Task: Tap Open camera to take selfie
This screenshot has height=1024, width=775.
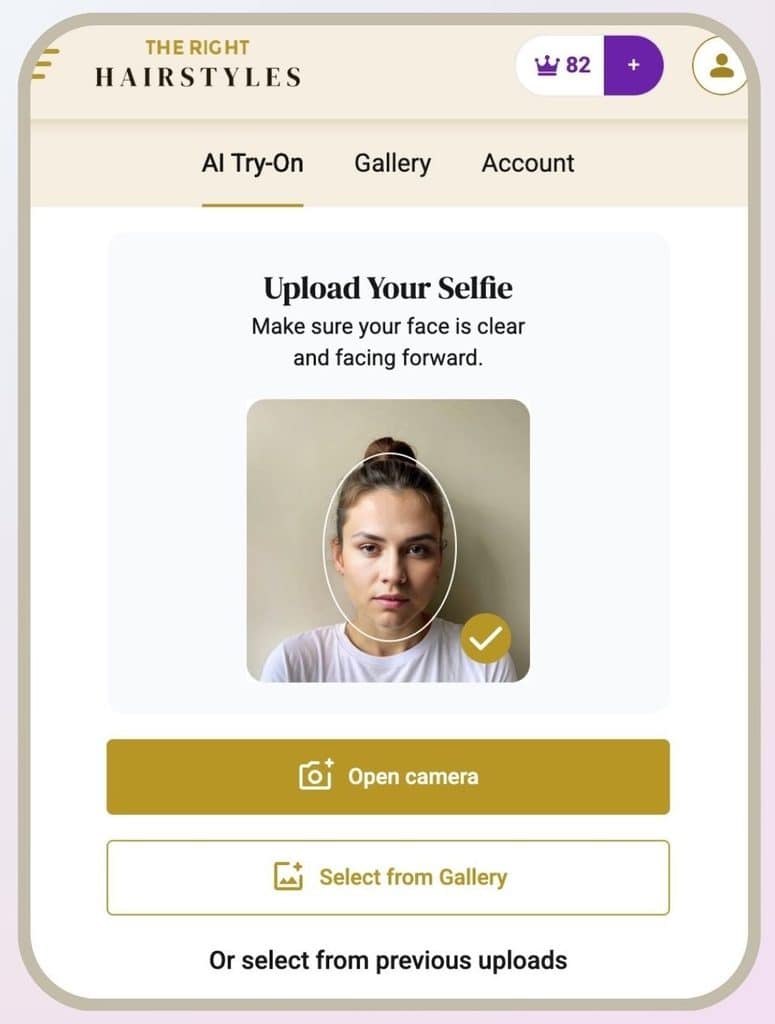Action: 388,776
